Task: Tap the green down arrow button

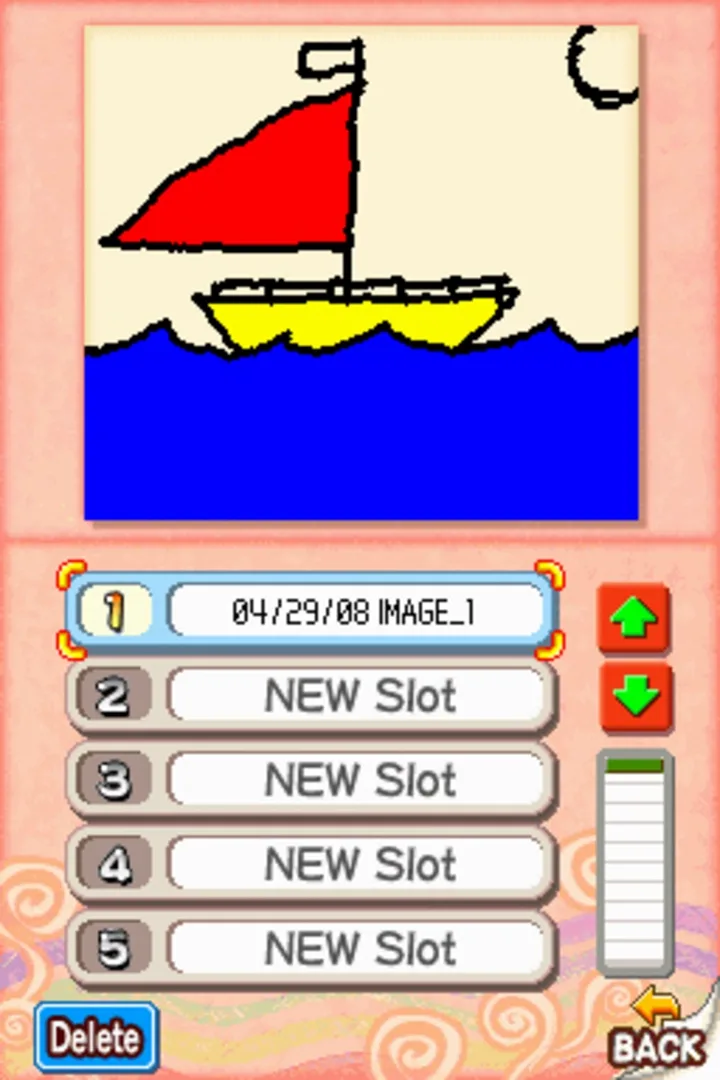Action: click(x=634, y=697)
